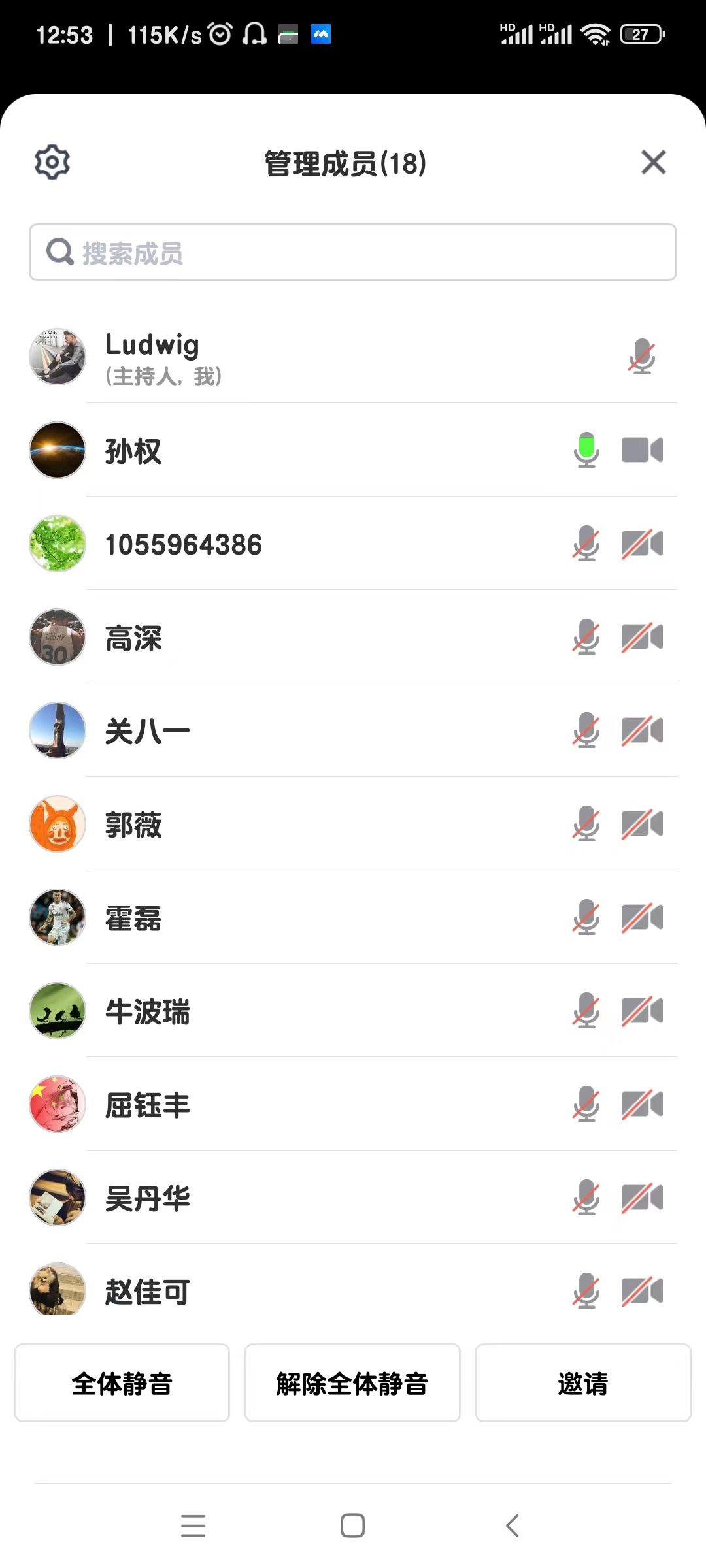Image resolution: width=706 pixels, height=1568 pixels.
Task: Tap the microphone icon beside 郭薇
Action: [586, 824]
